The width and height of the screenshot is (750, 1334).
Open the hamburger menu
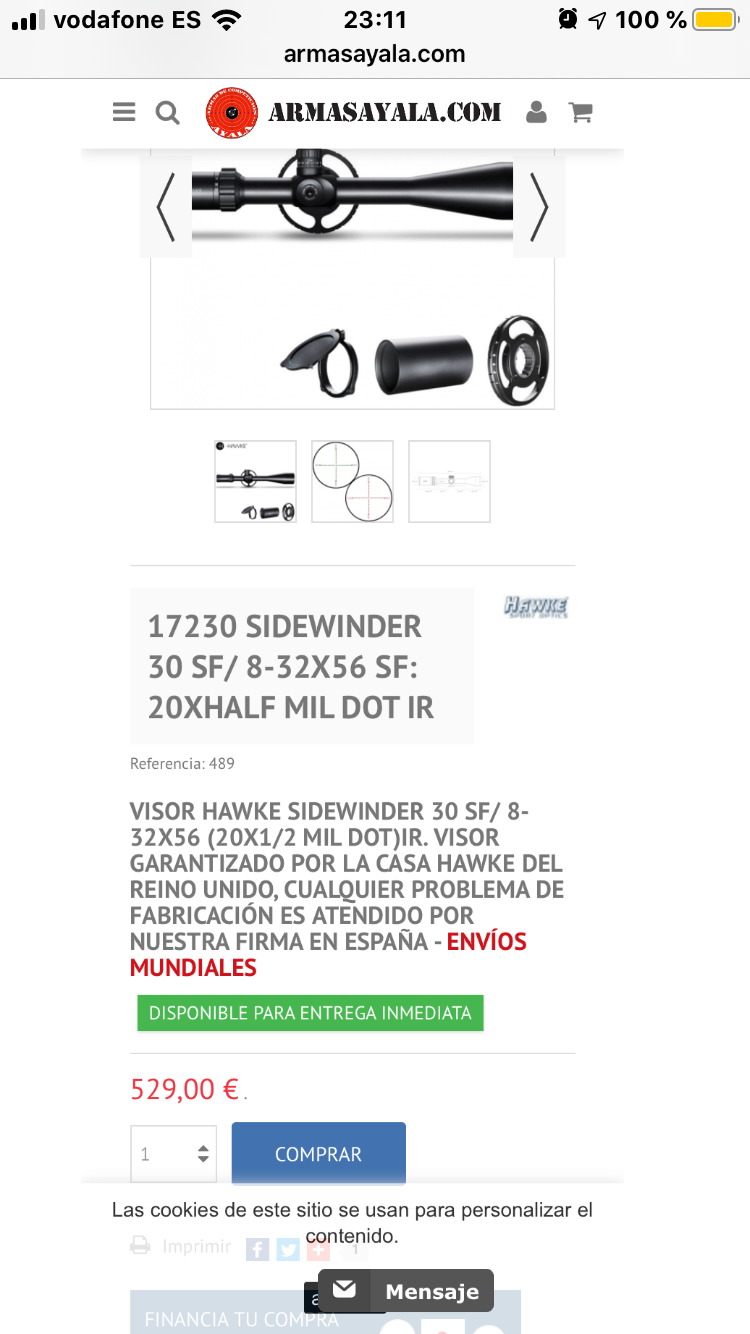(124, 112)
